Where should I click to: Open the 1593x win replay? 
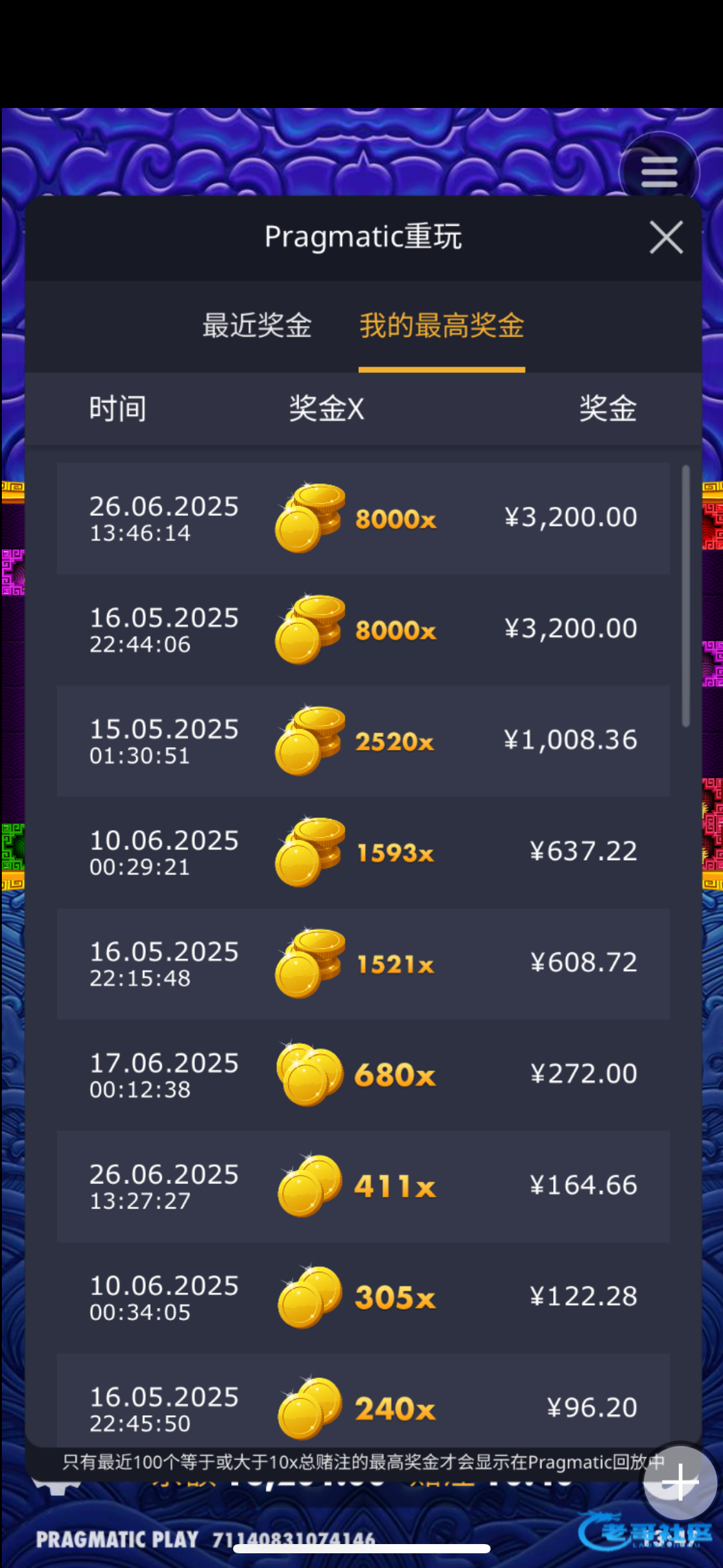point(363,852)
